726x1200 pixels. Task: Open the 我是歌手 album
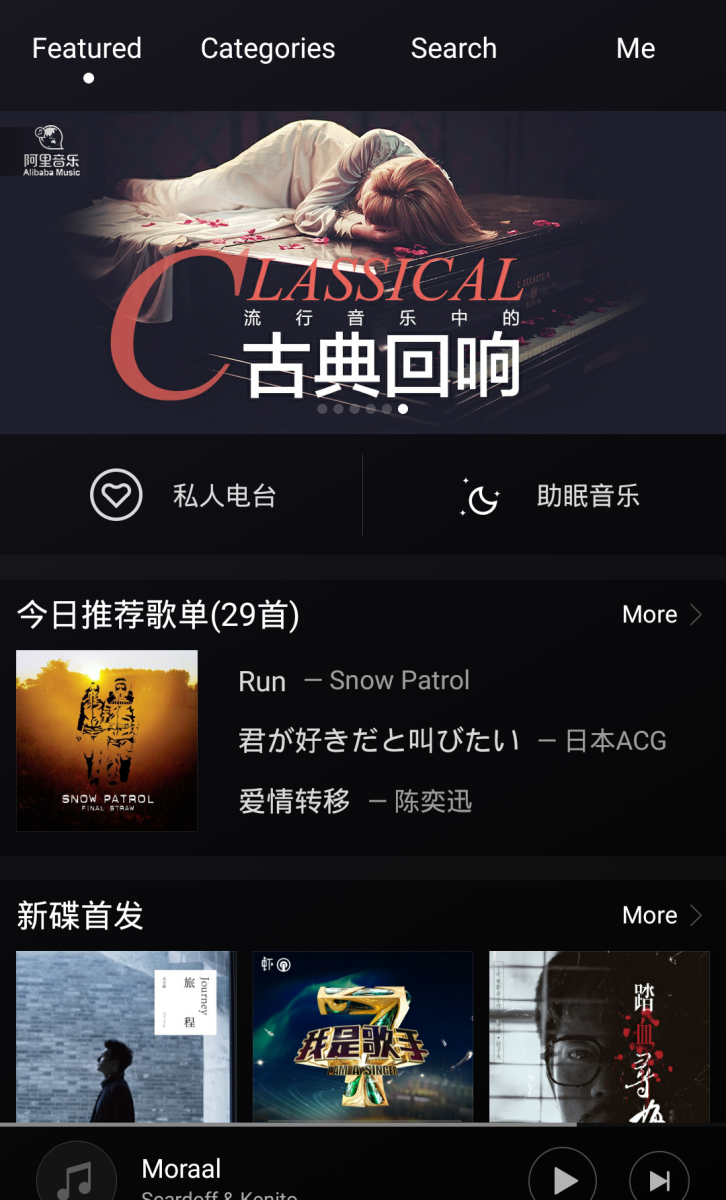coord(362,1036)
